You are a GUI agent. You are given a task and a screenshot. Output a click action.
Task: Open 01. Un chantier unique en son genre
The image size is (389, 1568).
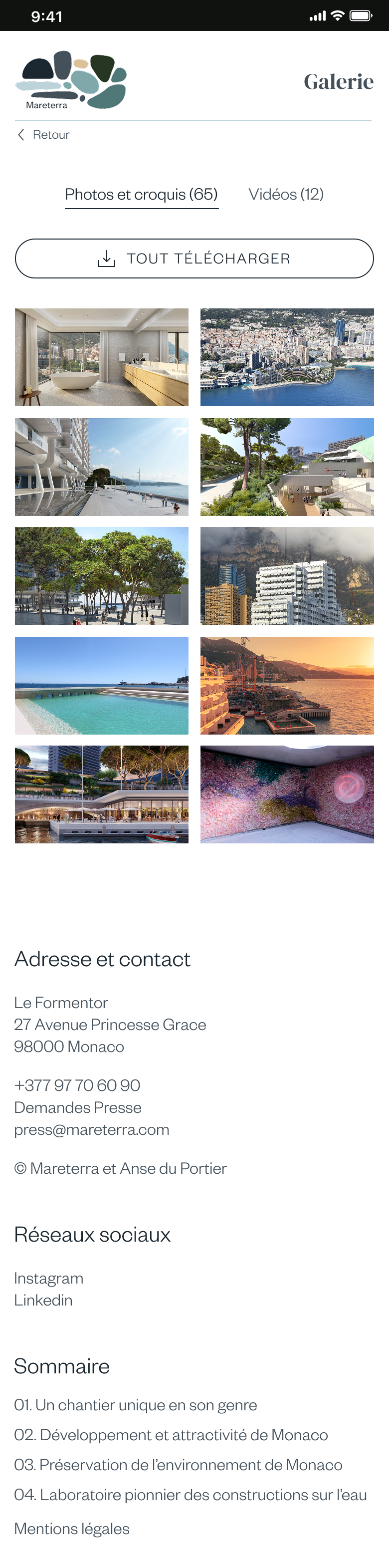pyautogui.click(x=135, y=1405)
